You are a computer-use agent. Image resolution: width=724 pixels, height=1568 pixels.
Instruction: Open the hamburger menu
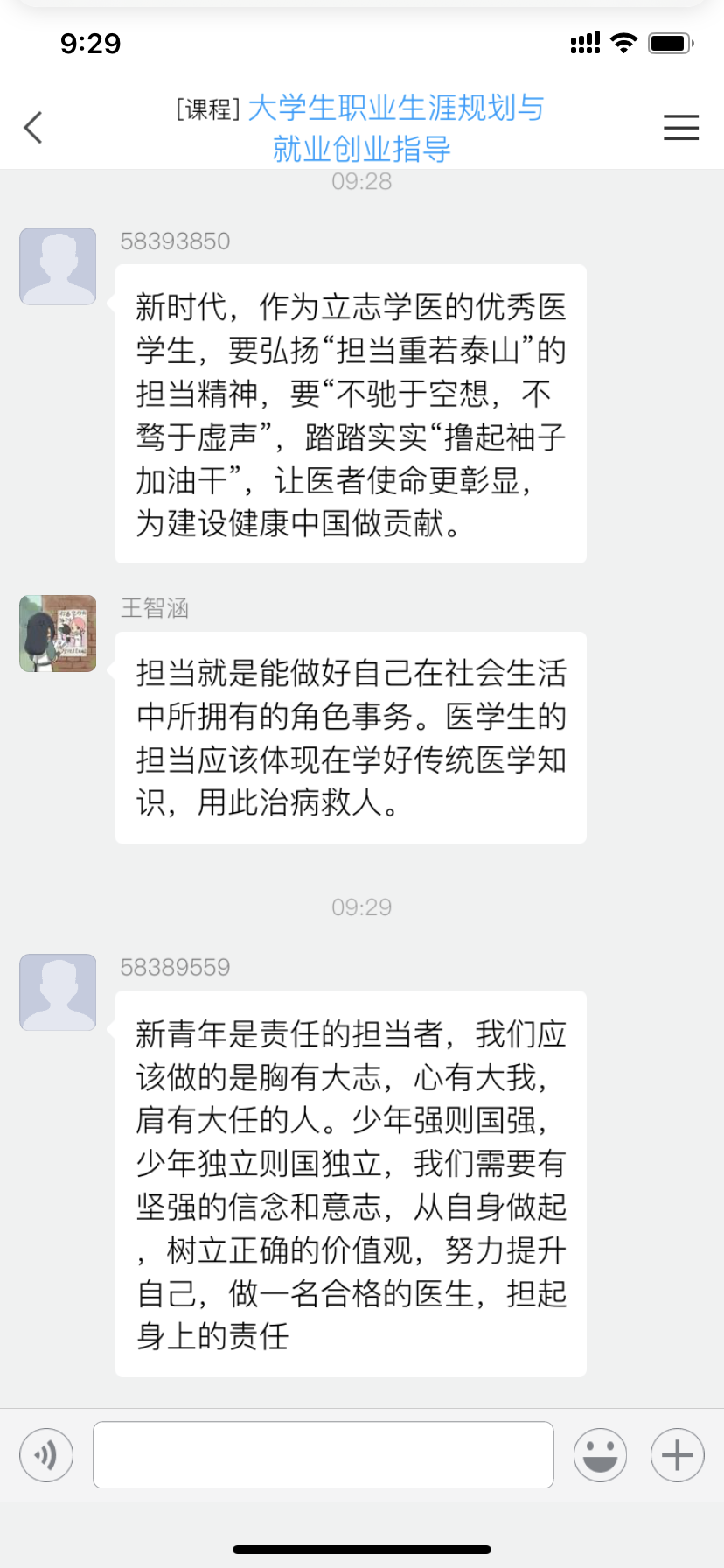click(680, 128)
